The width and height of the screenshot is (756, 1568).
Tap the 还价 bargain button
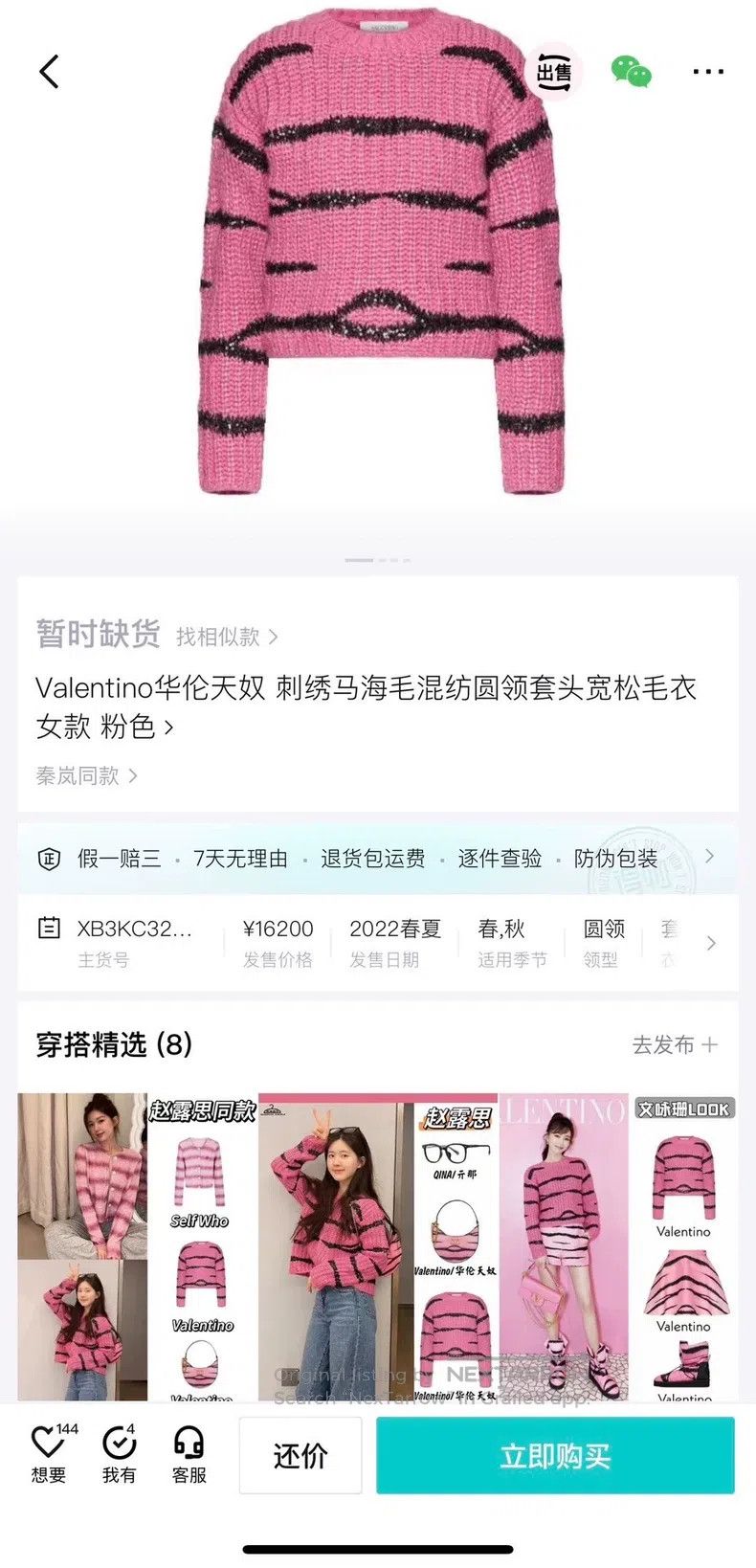click(300, 1456)
